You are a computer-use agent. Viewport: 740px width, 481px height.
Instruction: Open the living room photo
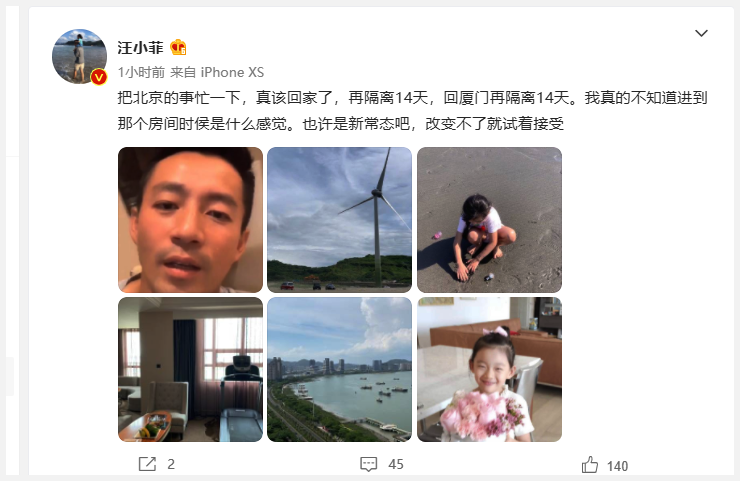[x=190, y=369]
